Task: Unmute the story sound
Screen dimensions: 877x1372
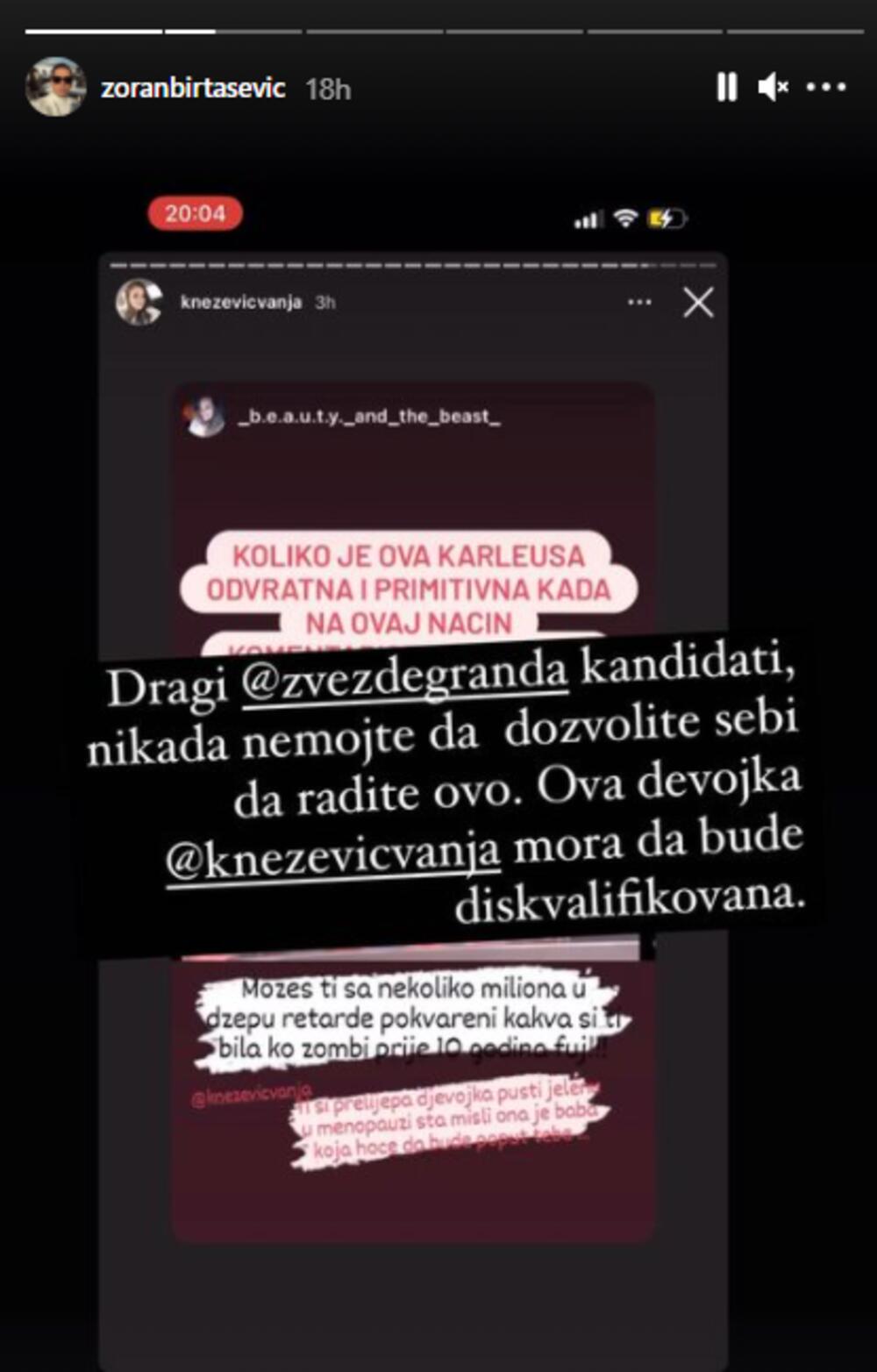Action: 773,87
